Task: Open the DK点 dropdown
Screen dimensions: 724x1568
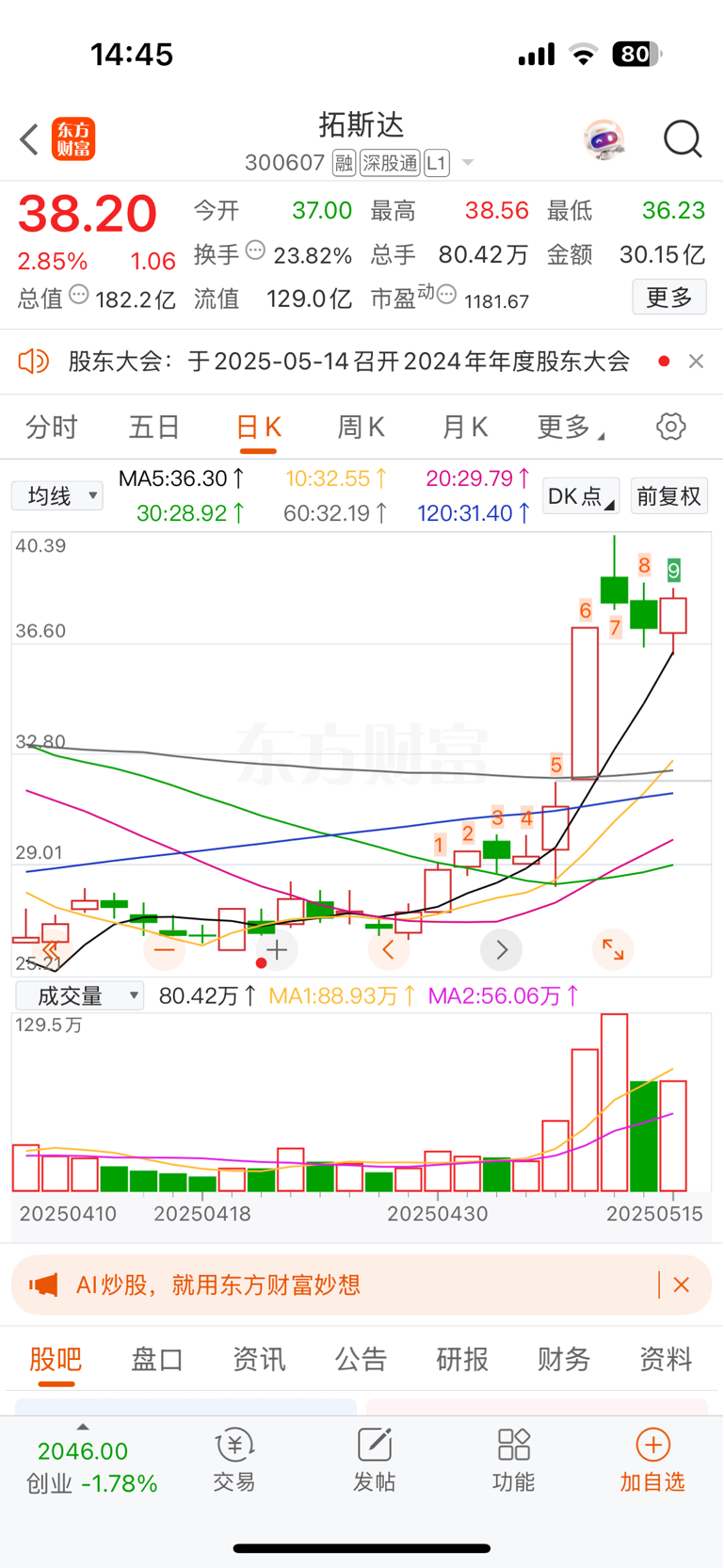Action: [581, 495]
